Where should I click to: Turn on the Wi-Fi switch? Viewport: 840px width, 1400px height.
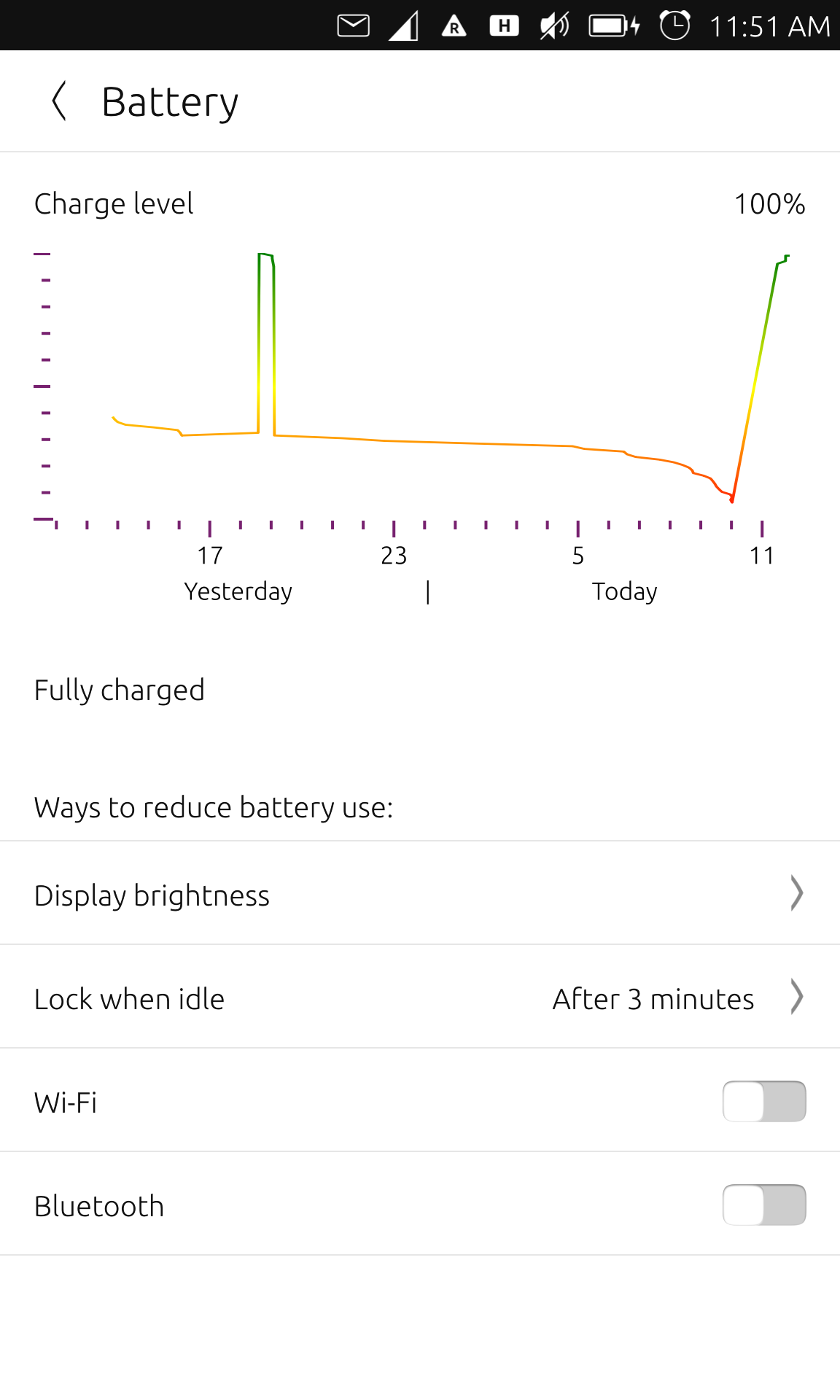point(763,1101)
